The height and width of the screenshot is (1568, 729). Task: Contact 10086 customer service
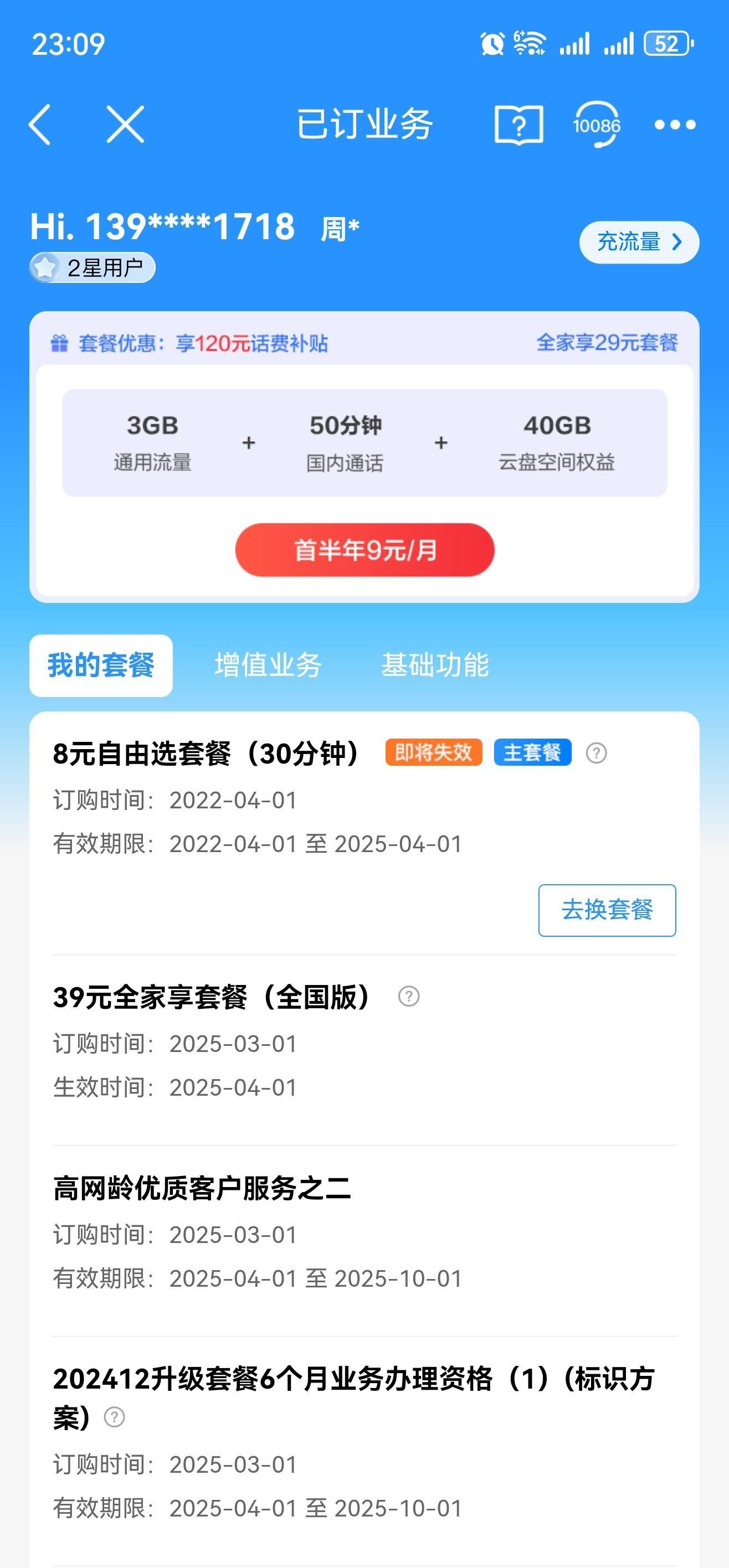[x=596, y=125]
